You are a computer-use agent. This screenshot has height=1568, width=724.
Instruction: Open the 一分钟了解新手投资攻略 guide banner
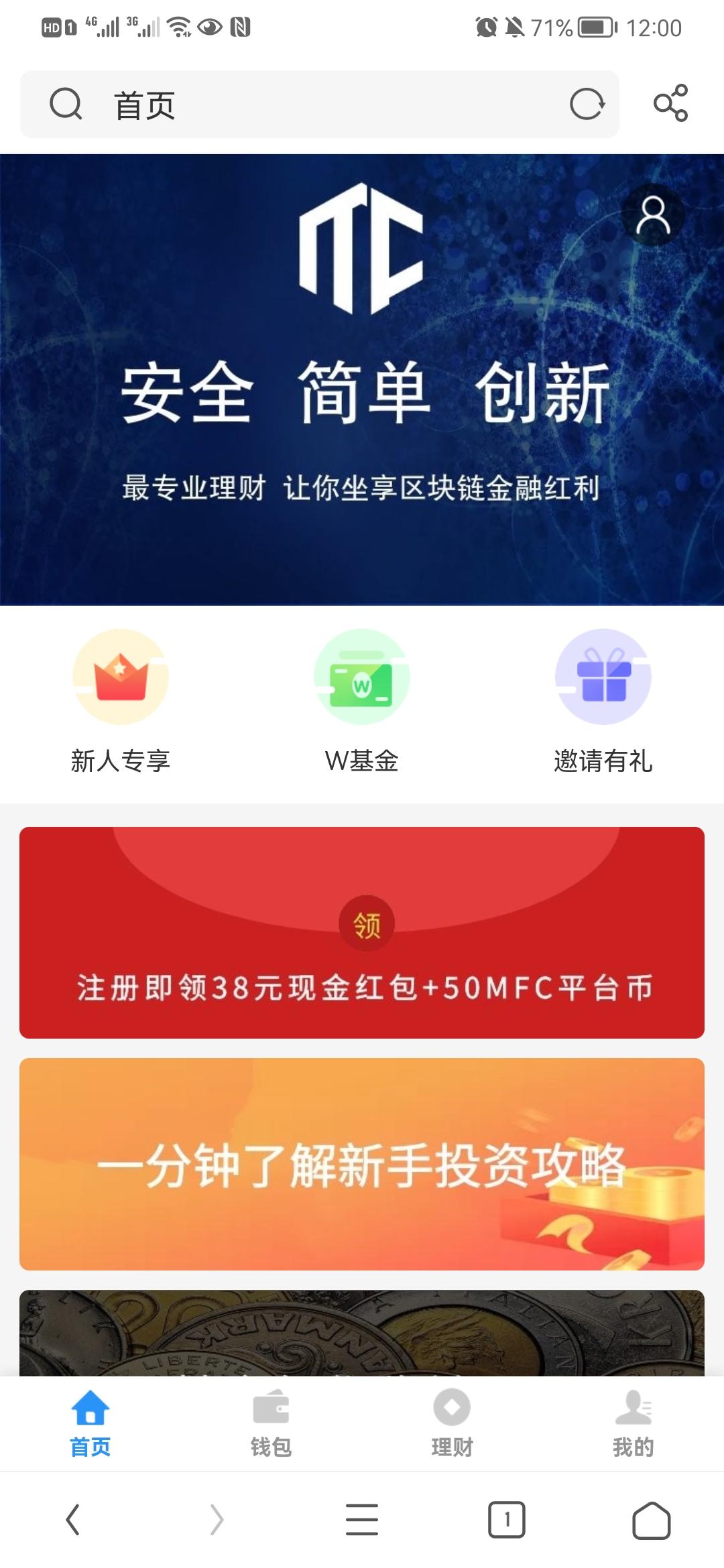pos(362,1165)
